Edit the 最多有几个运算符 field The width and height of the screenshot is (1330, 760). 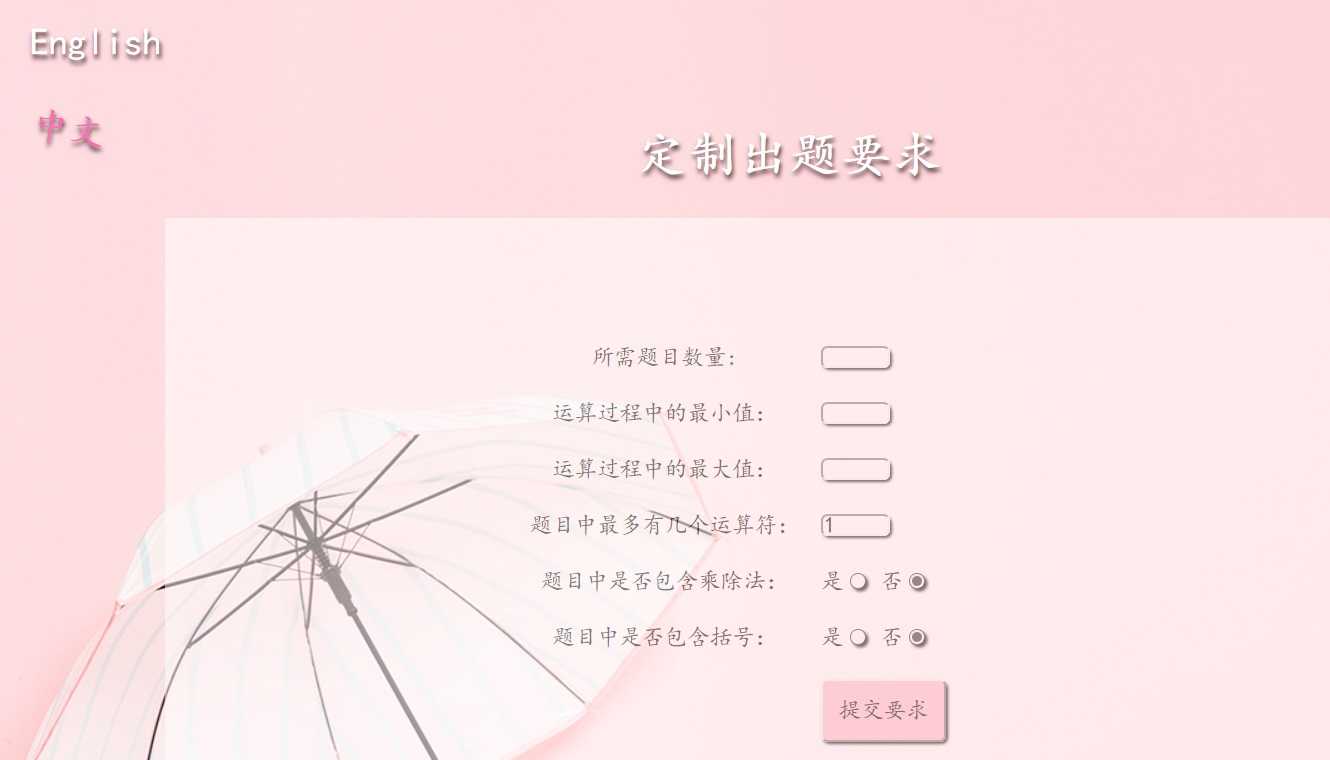click(855, 526)
